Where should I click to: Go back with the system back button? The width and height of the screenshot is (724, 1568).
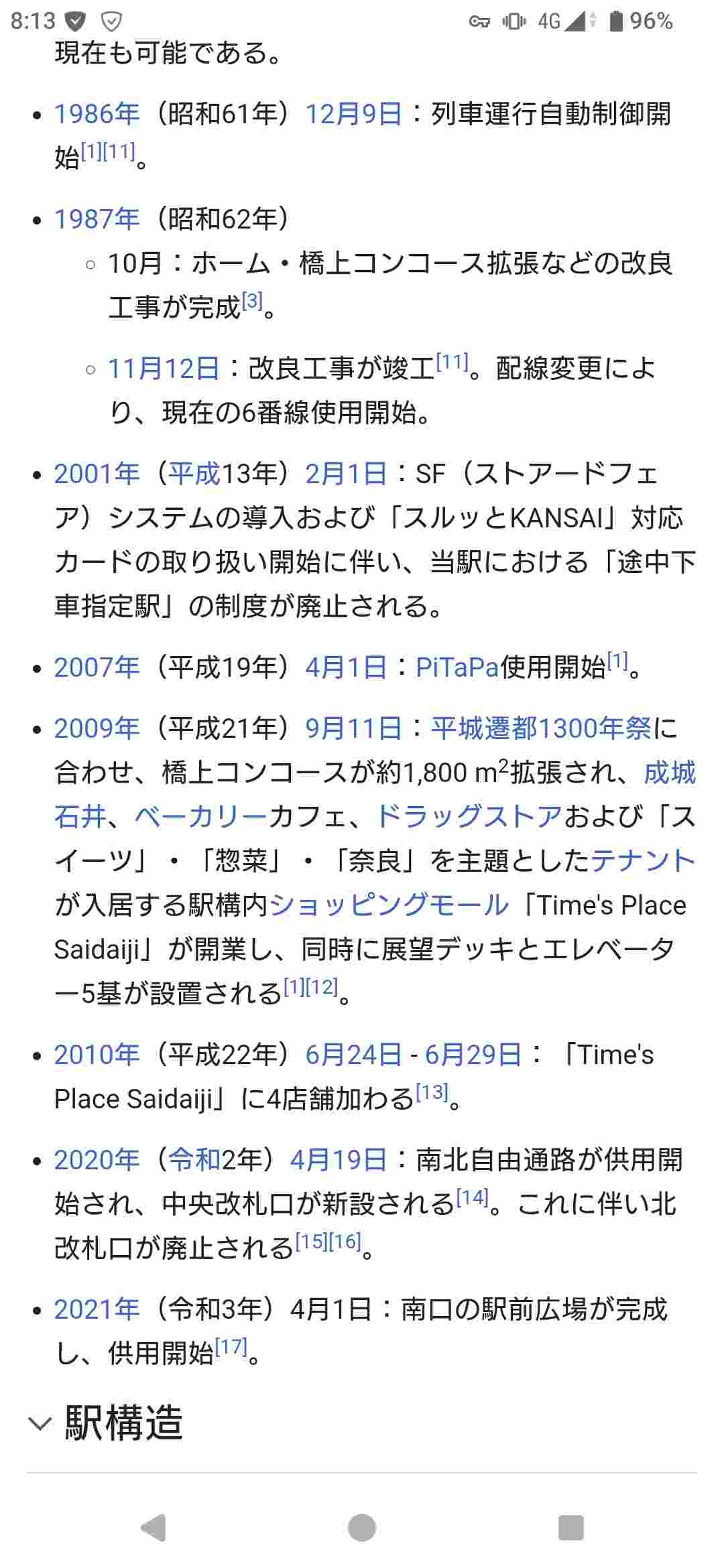pyautogui.click(x=154, y=1528)
